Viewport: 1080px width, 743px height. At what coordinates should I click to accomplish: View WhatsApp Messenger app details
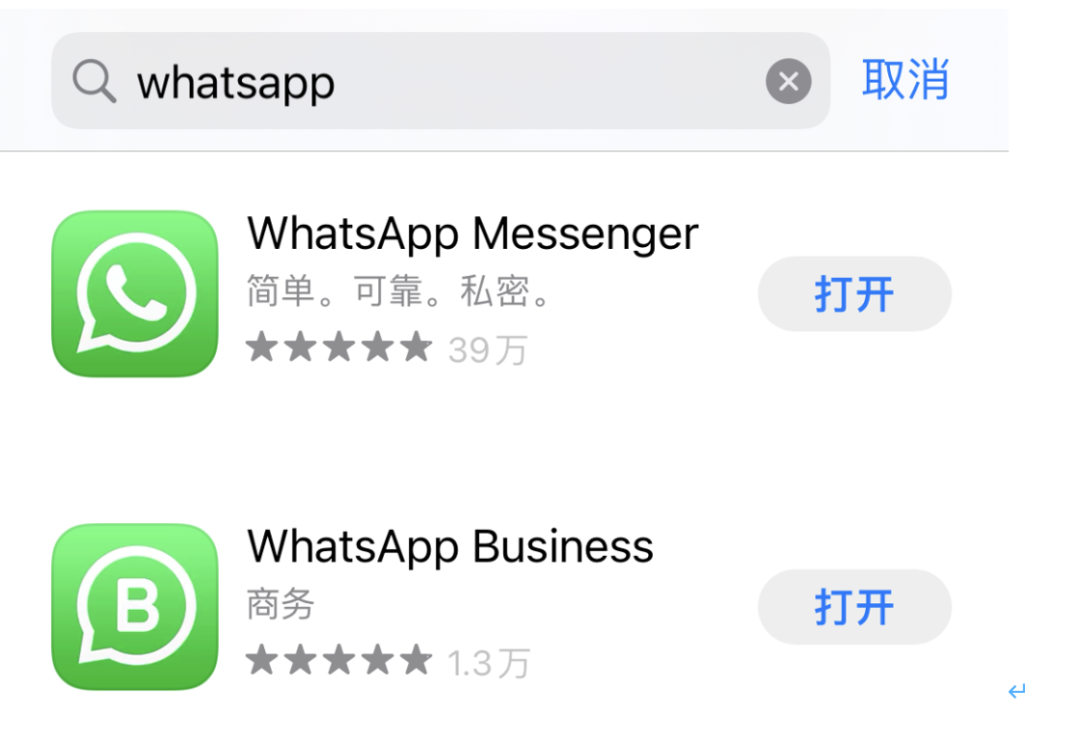point(472,234)
